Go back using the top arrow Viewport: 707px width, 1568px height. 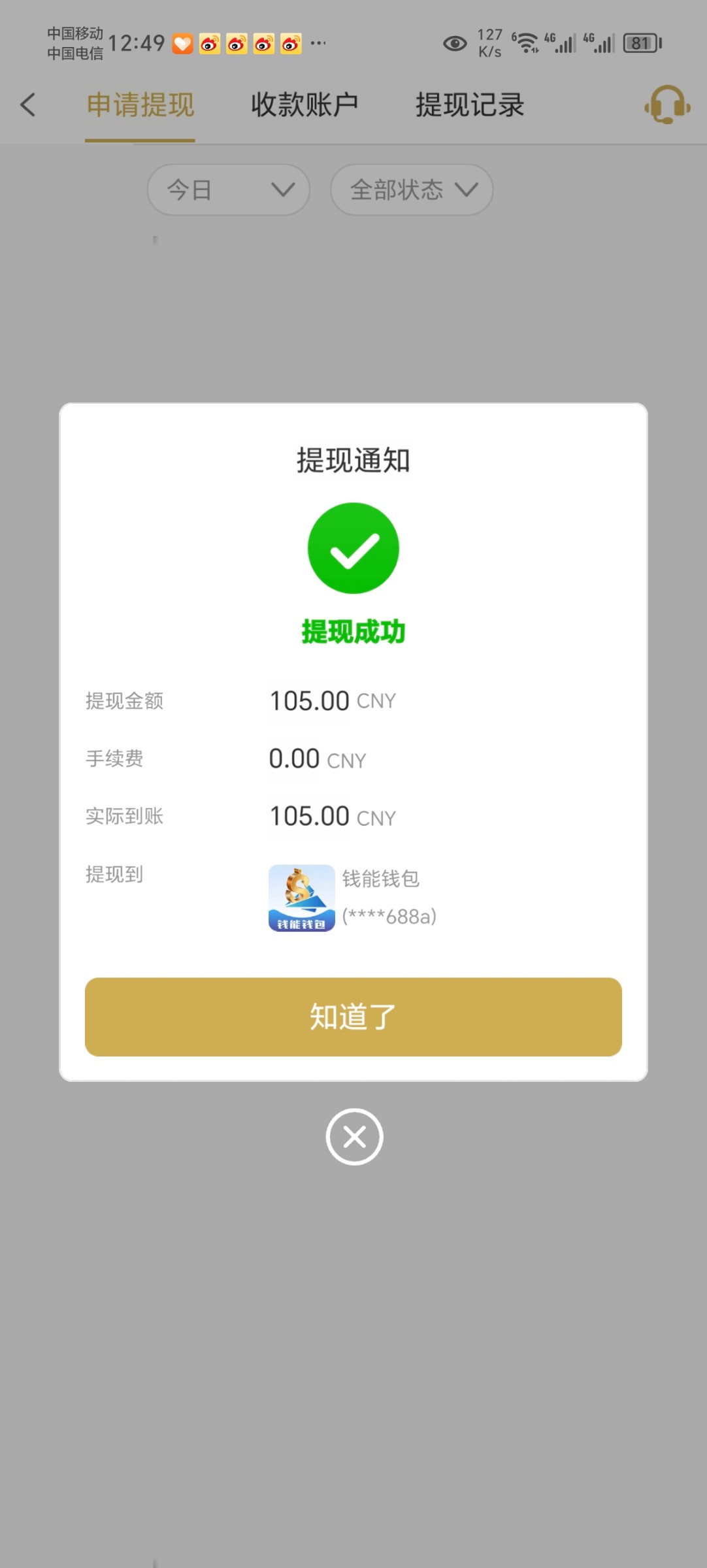click(x=28, y=105)
